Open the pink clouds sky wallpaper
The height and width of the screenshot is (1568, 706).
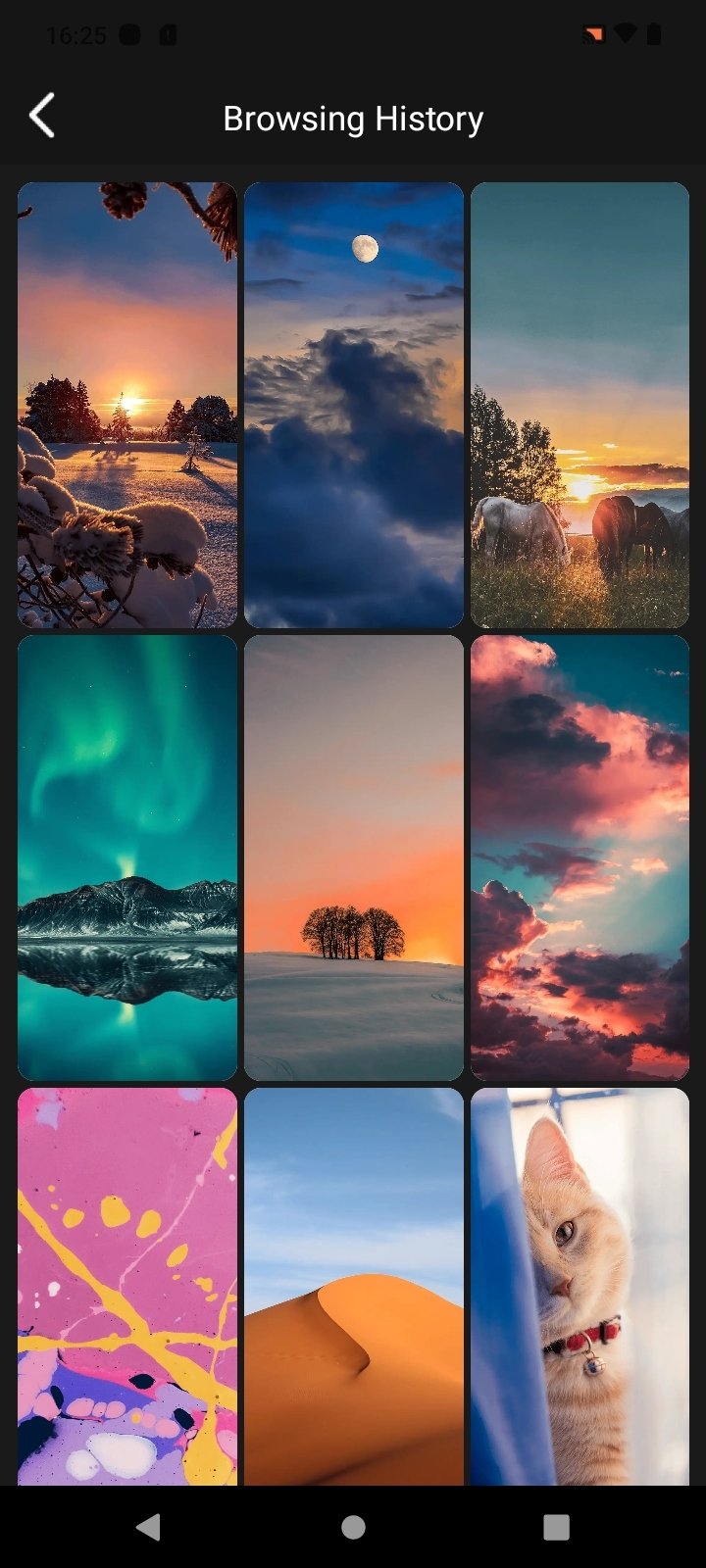point(579,857)
